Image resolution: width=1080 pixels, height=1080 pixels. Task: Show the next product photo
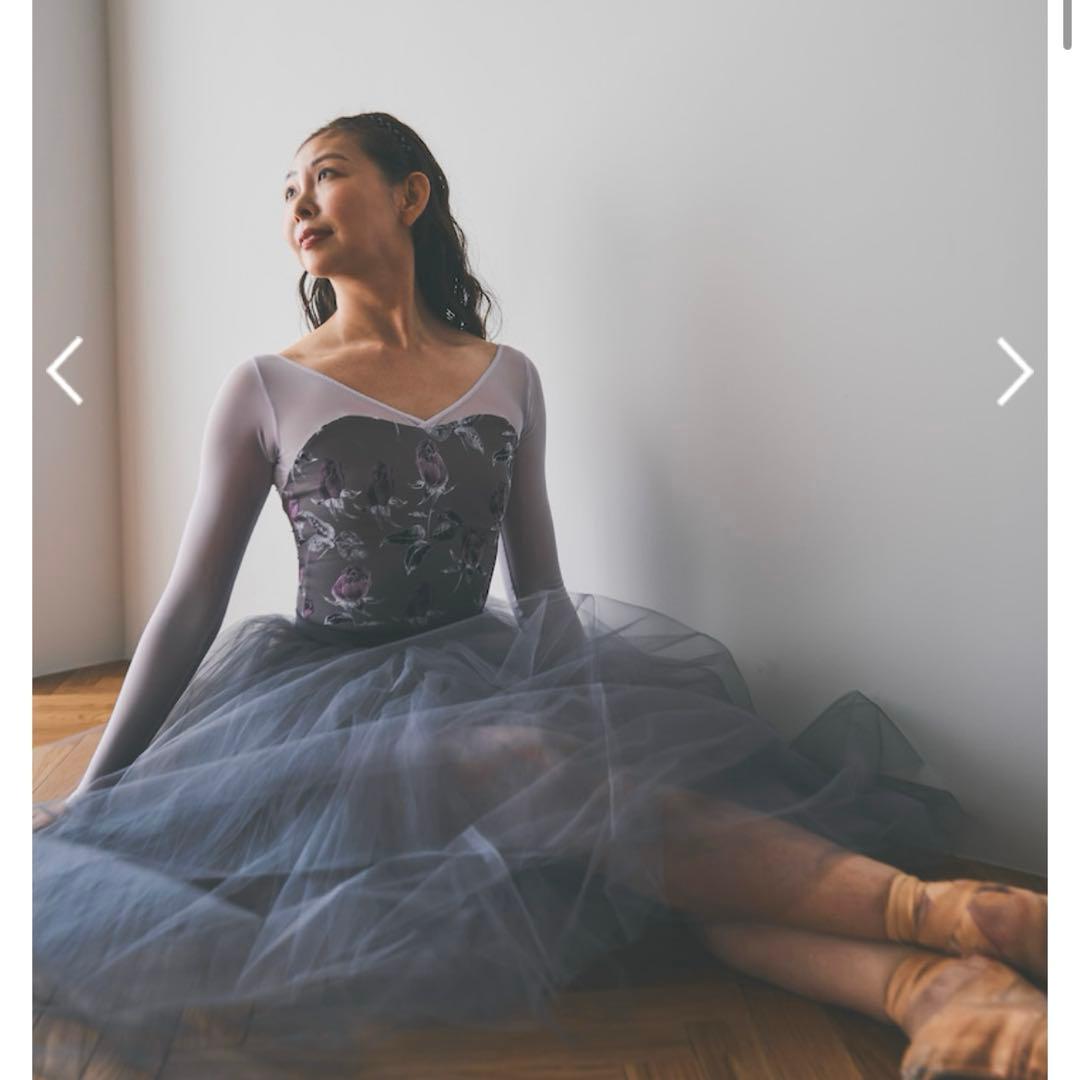tap(1014, 371)
